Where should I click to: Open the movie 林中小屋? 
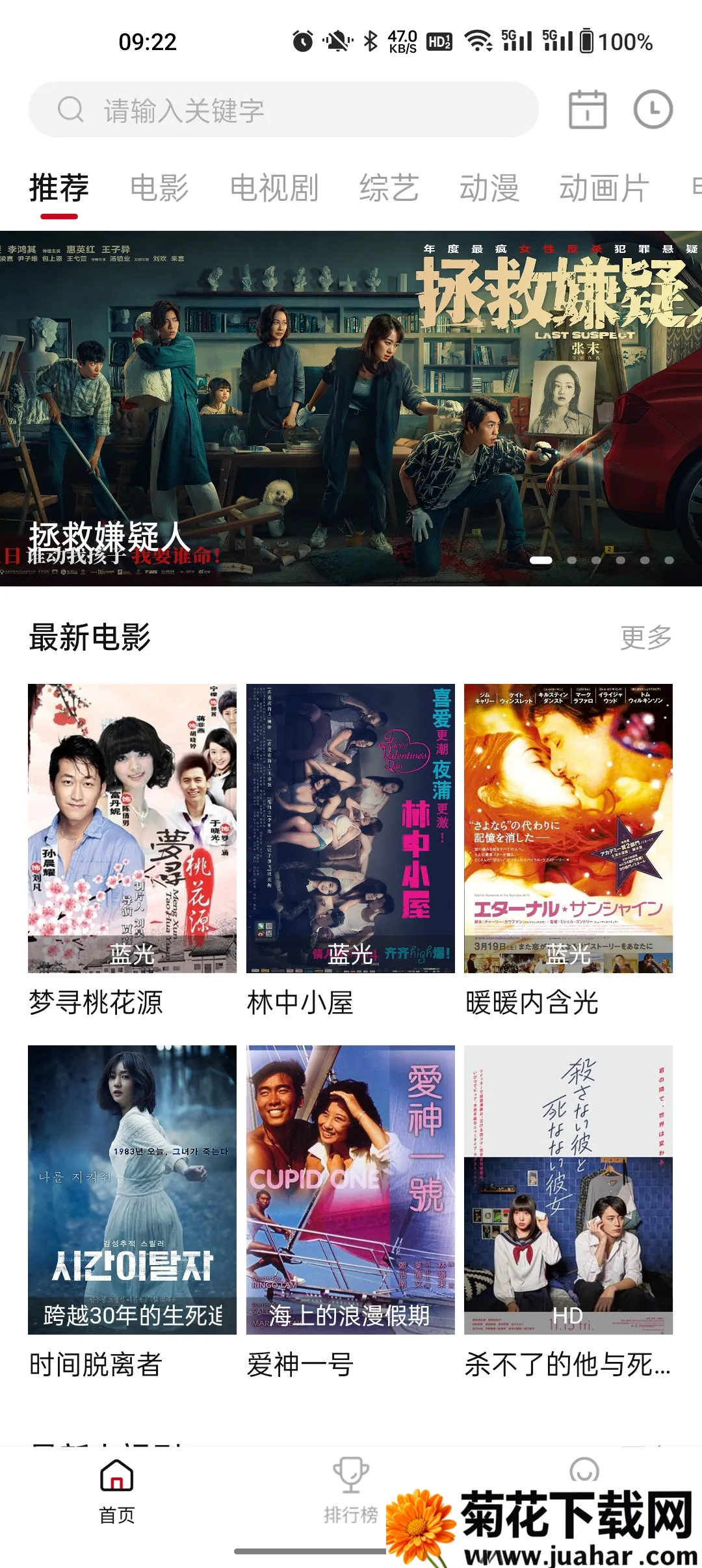click(350, 828)
